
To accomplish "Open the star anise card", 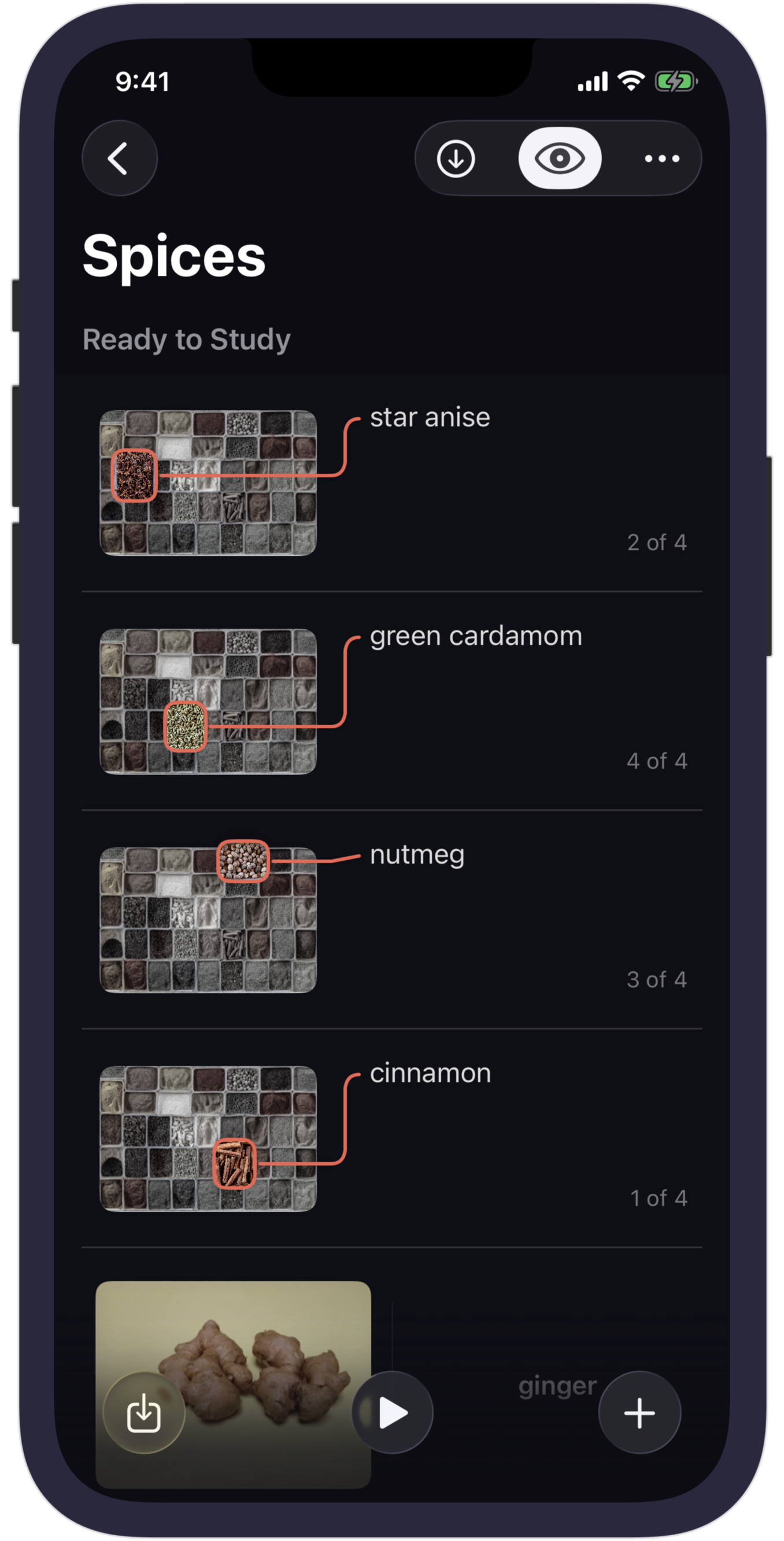I will [391, 482].
